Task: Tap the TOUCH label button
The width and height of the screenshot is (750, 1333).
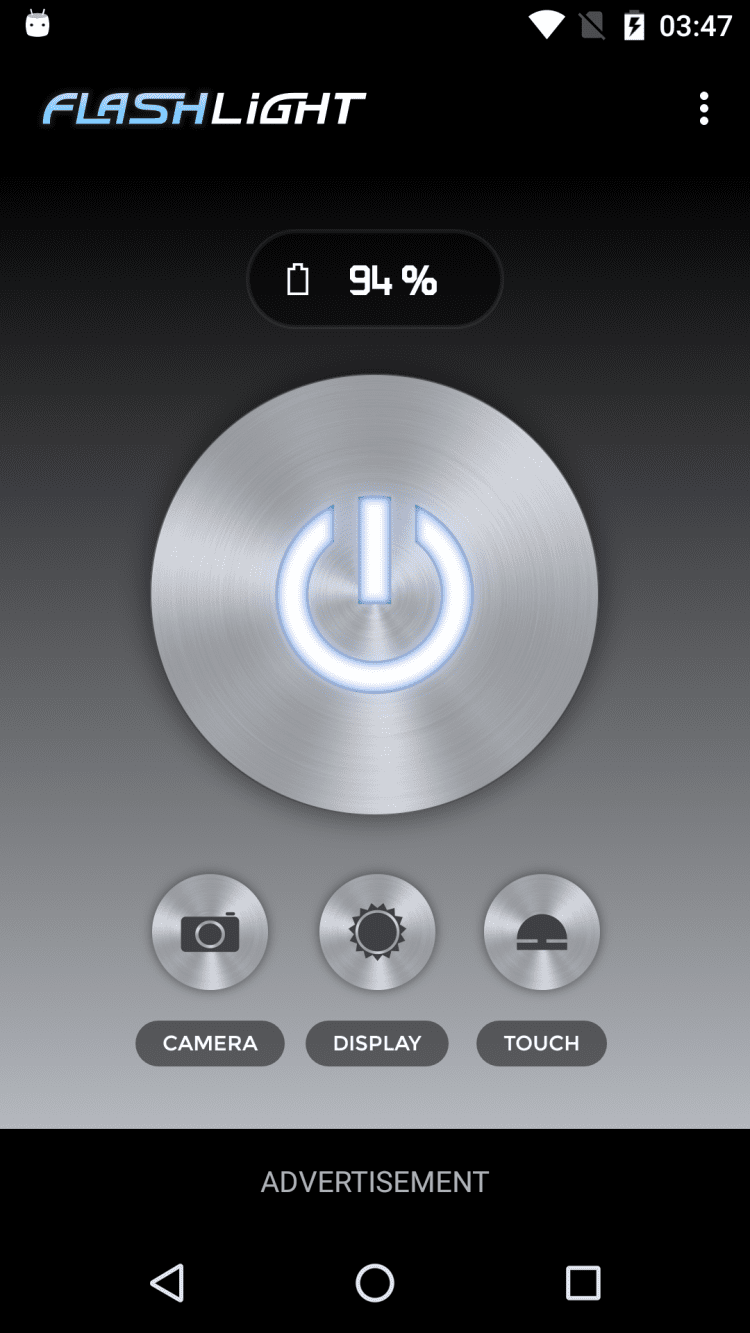Action: point(541,1043)
